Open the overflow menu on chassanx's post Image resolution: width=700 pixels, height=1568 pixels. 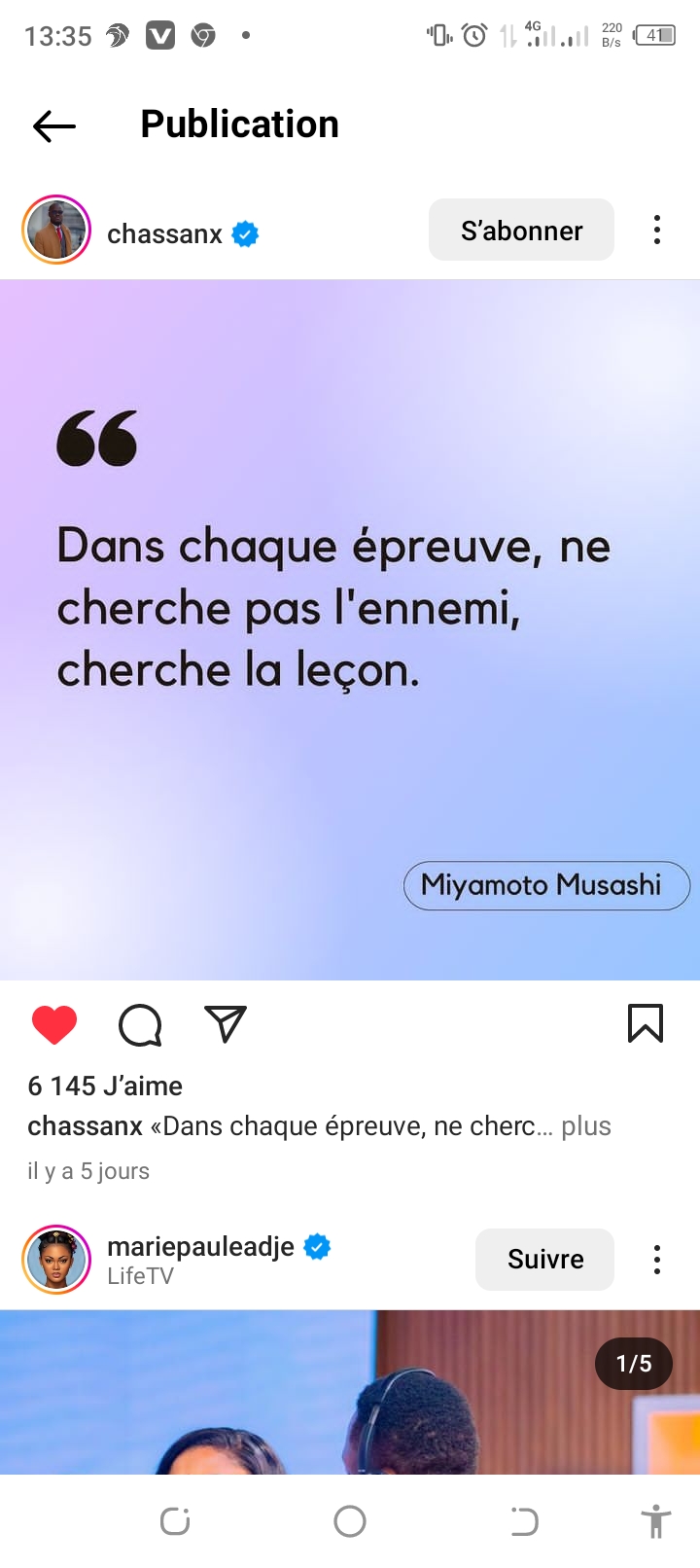[657, 231]
